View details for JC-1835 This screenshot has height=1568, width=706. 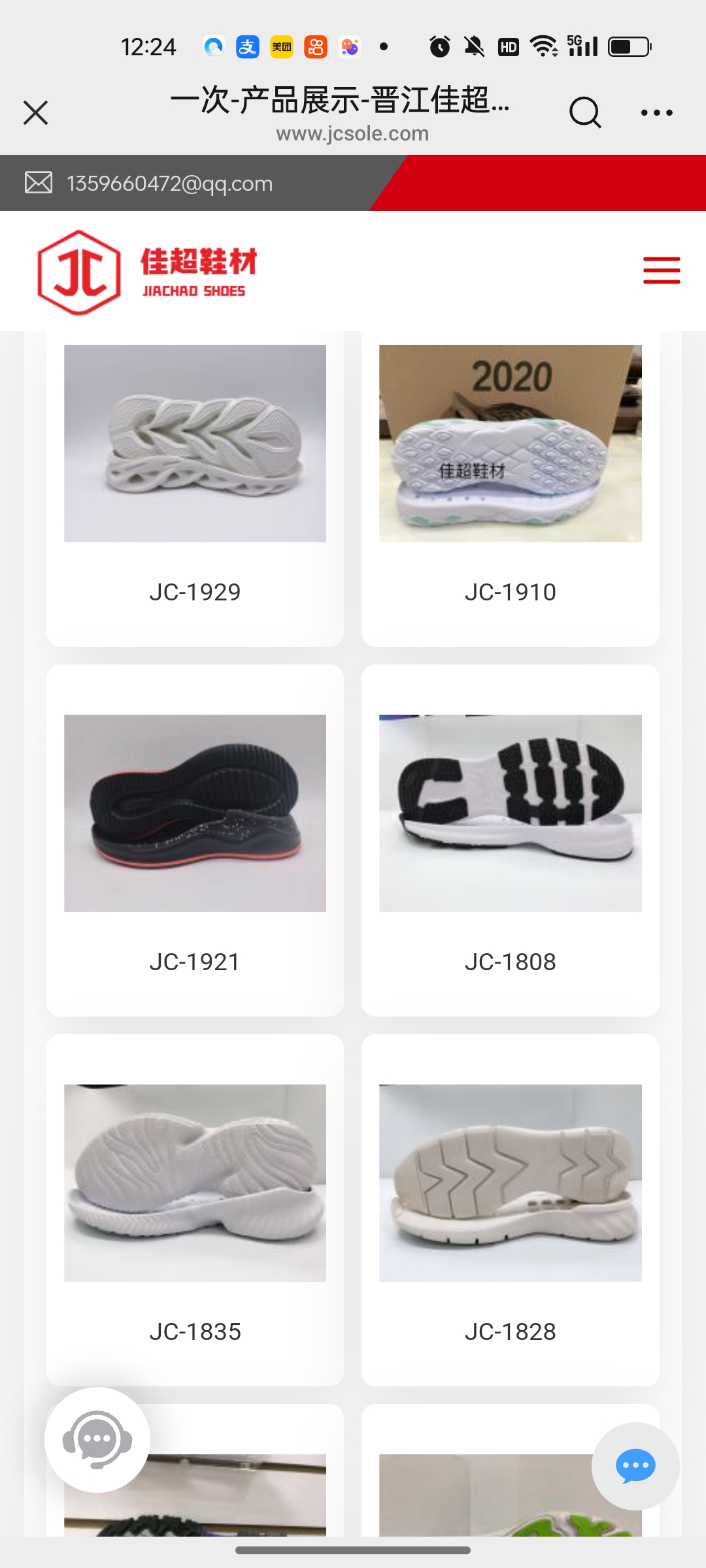click(195, 1209)
